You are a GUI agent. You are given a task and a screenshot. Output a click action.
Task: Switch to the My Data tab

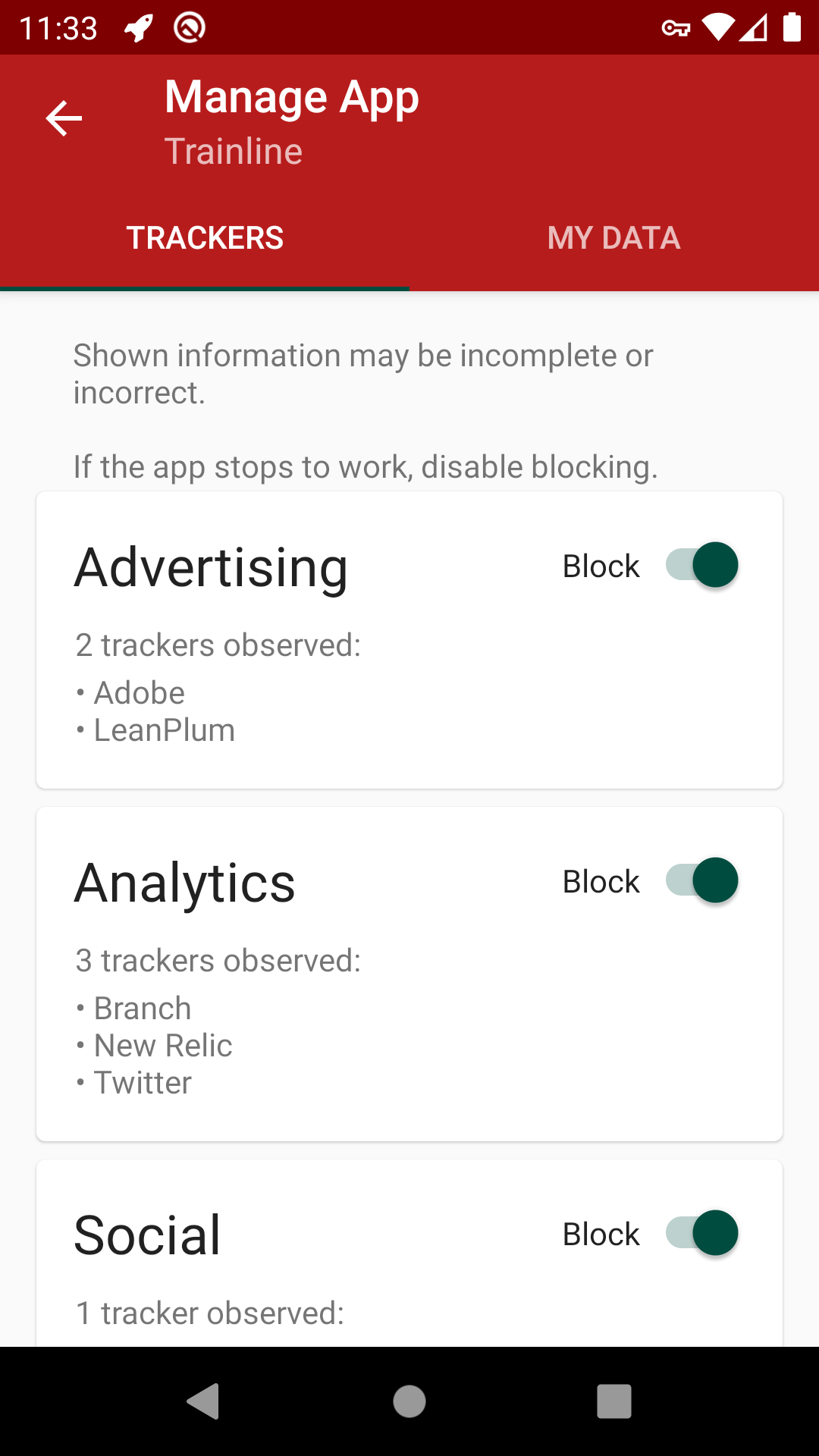click(614, 238)
